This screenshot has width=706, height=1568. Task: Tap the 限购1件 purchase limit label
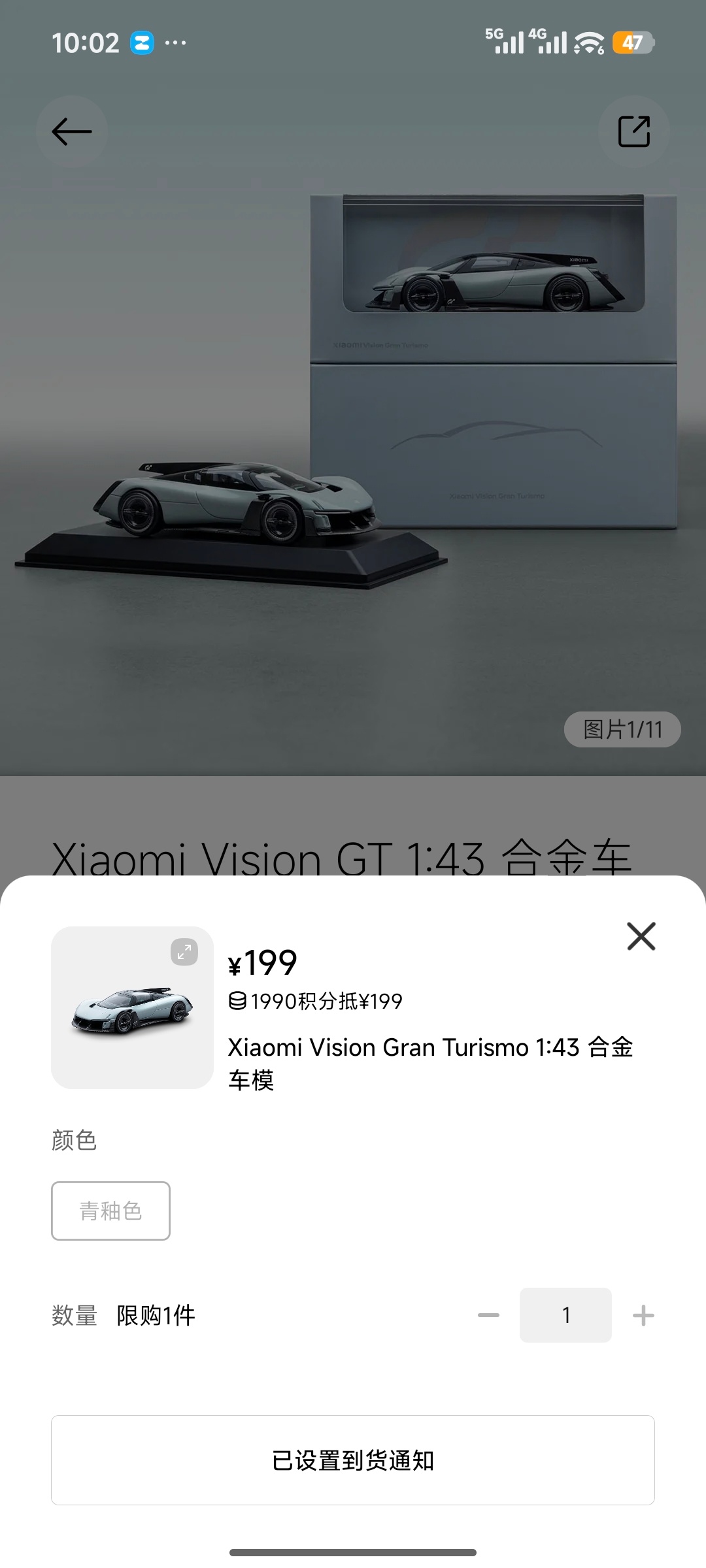coord(156,1315)
